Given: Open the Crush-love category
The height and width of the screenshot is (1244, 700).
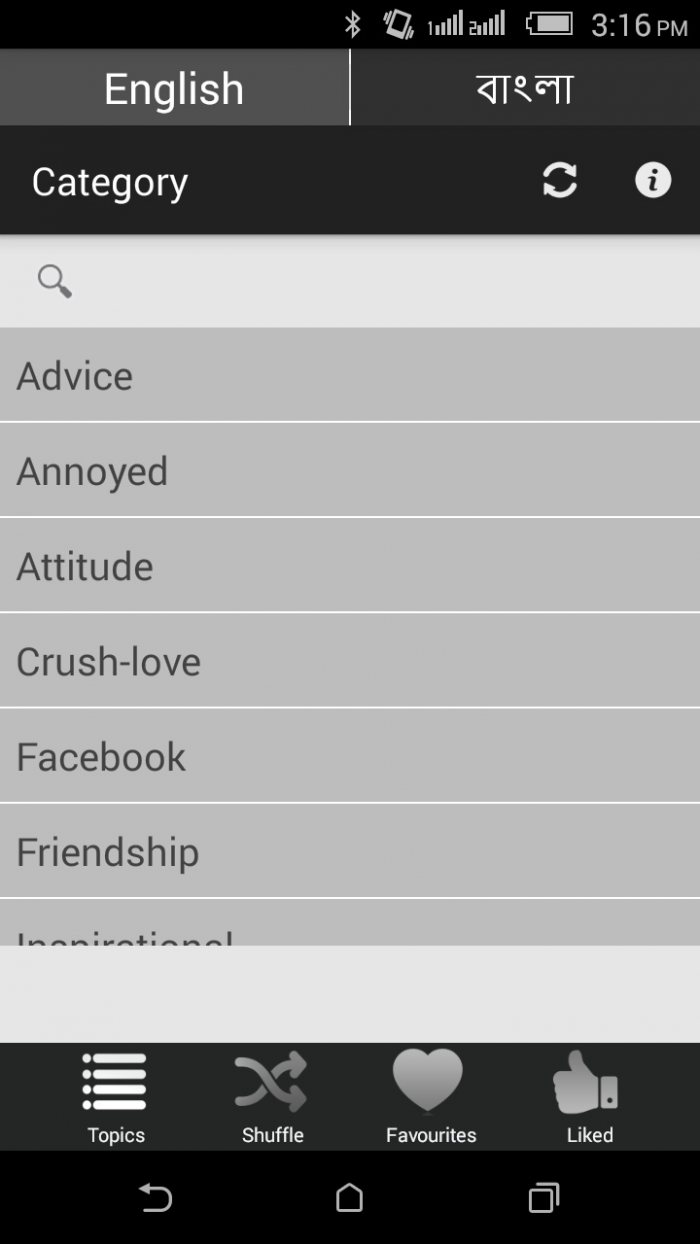Looking at the screenshot, I should 350,661.
